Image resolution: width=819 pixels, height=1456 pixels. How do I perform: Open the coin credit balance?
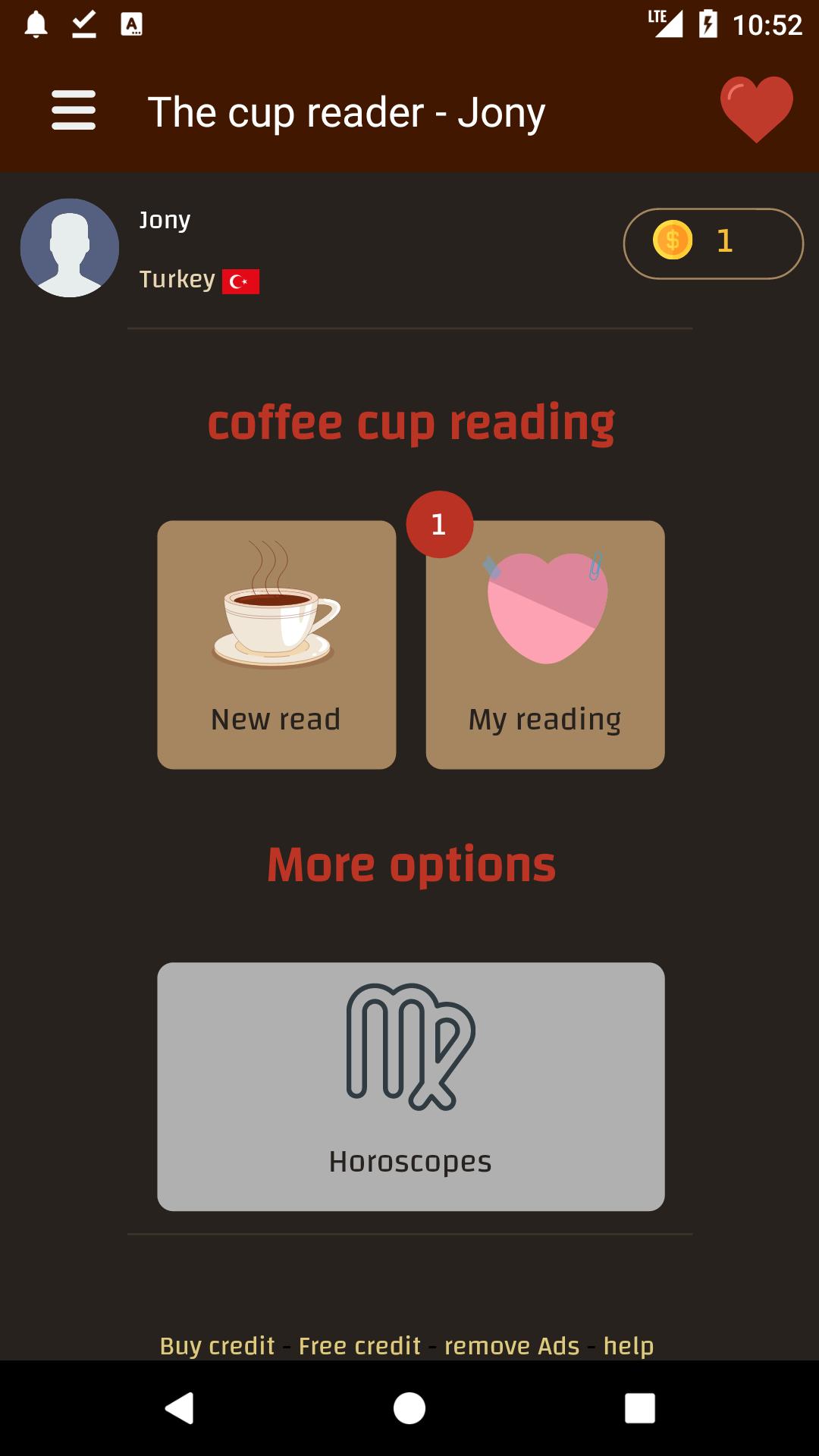click(713, 243)
